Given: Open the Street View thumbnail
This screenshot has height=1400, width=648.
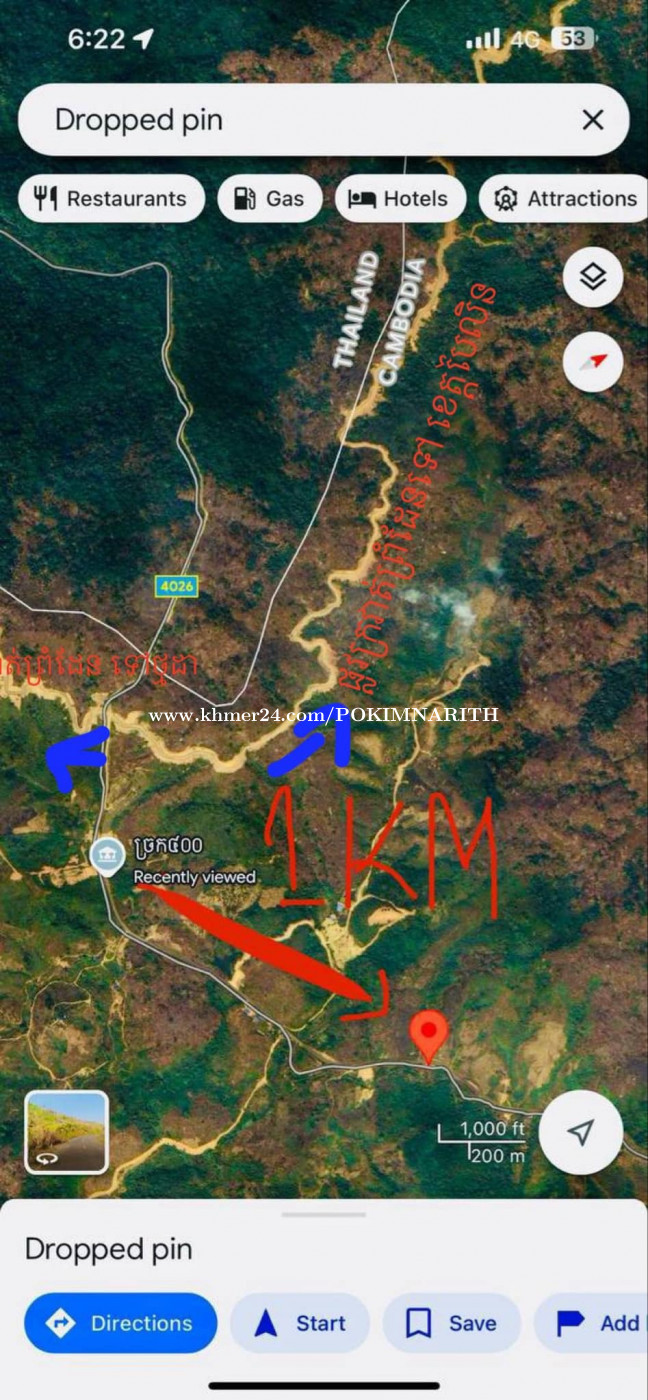Looking at the screenshot, I should (66, 1132).
